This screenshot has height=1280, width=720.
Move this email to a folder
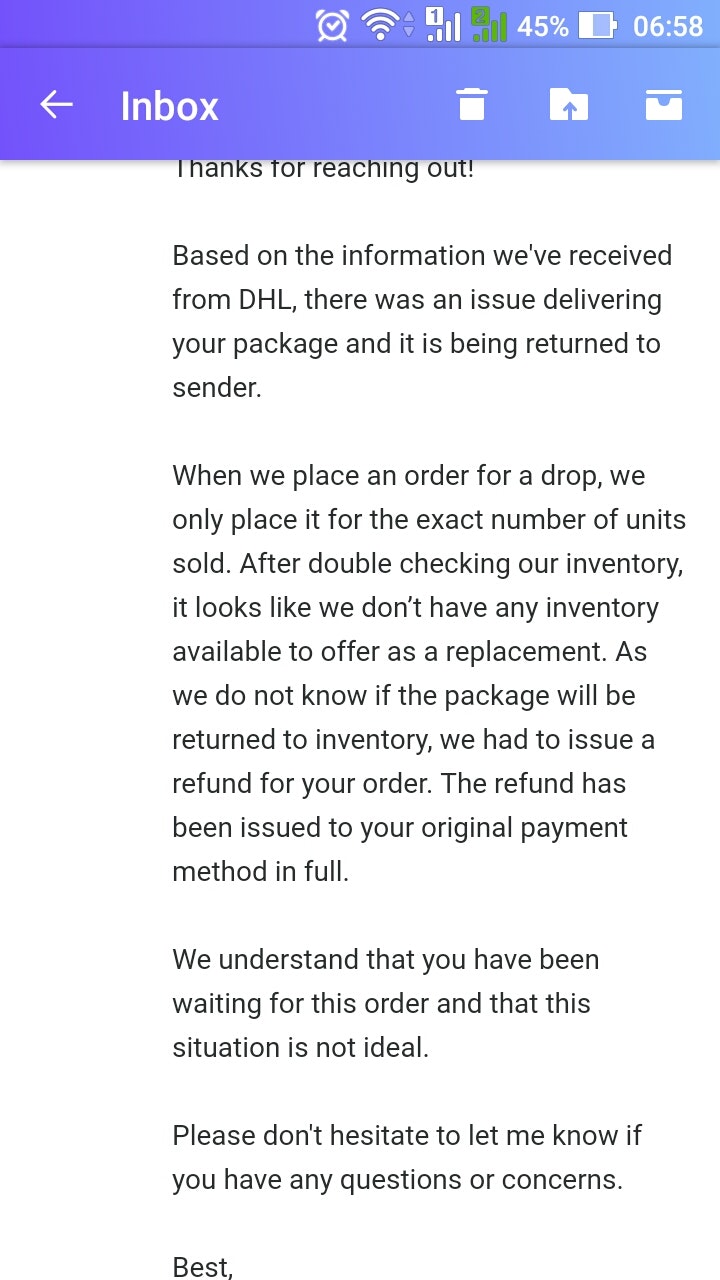(568, 104)
